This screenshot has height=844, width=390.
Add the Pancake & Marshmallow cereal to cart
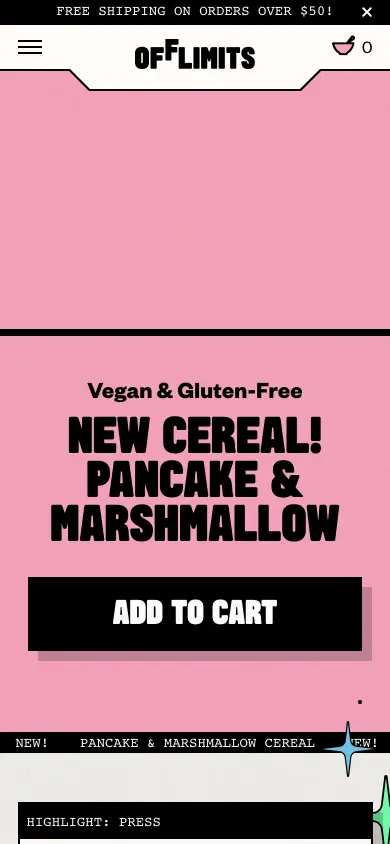point(195,614)
